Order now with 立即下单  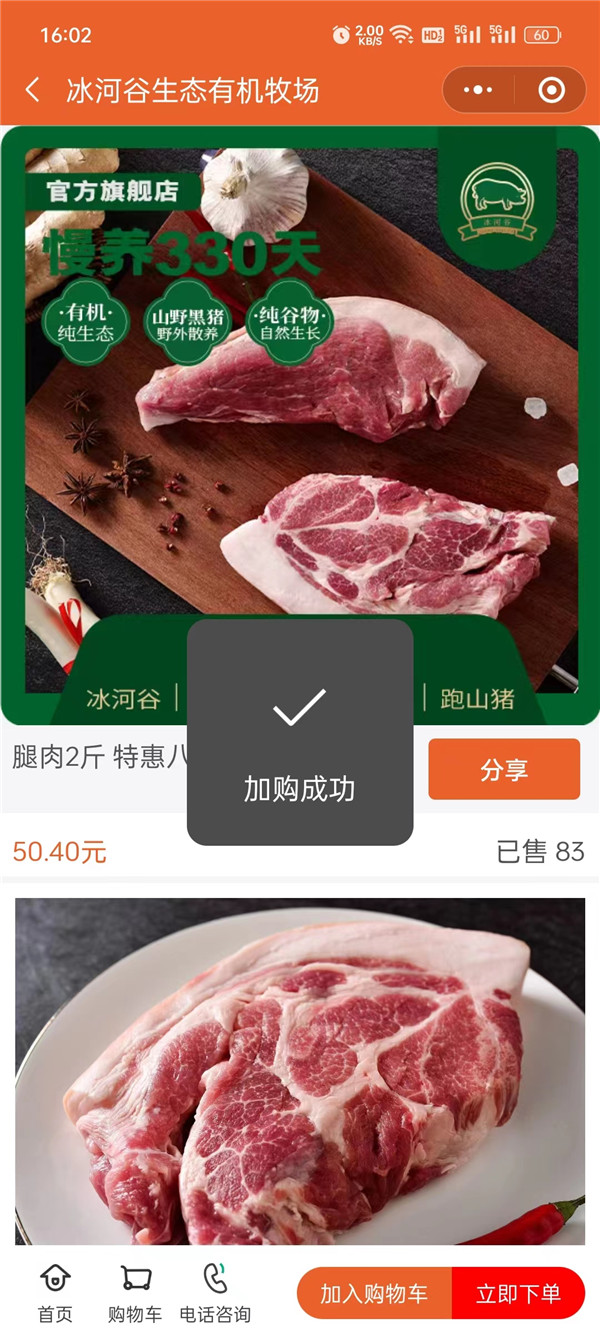pos(519,1293)
